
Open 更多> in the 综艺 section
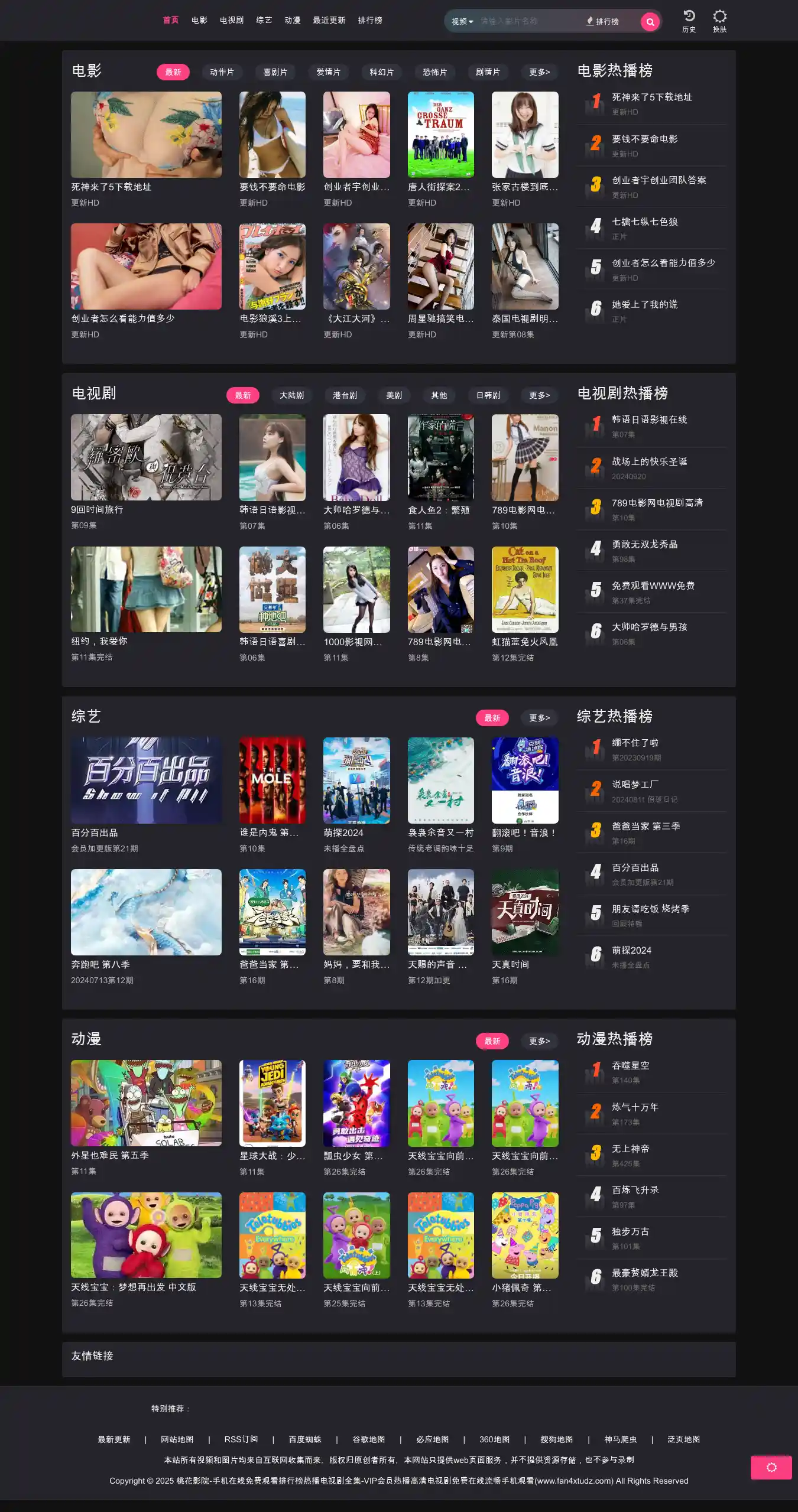pyautogui.click(x=539, y=718)
